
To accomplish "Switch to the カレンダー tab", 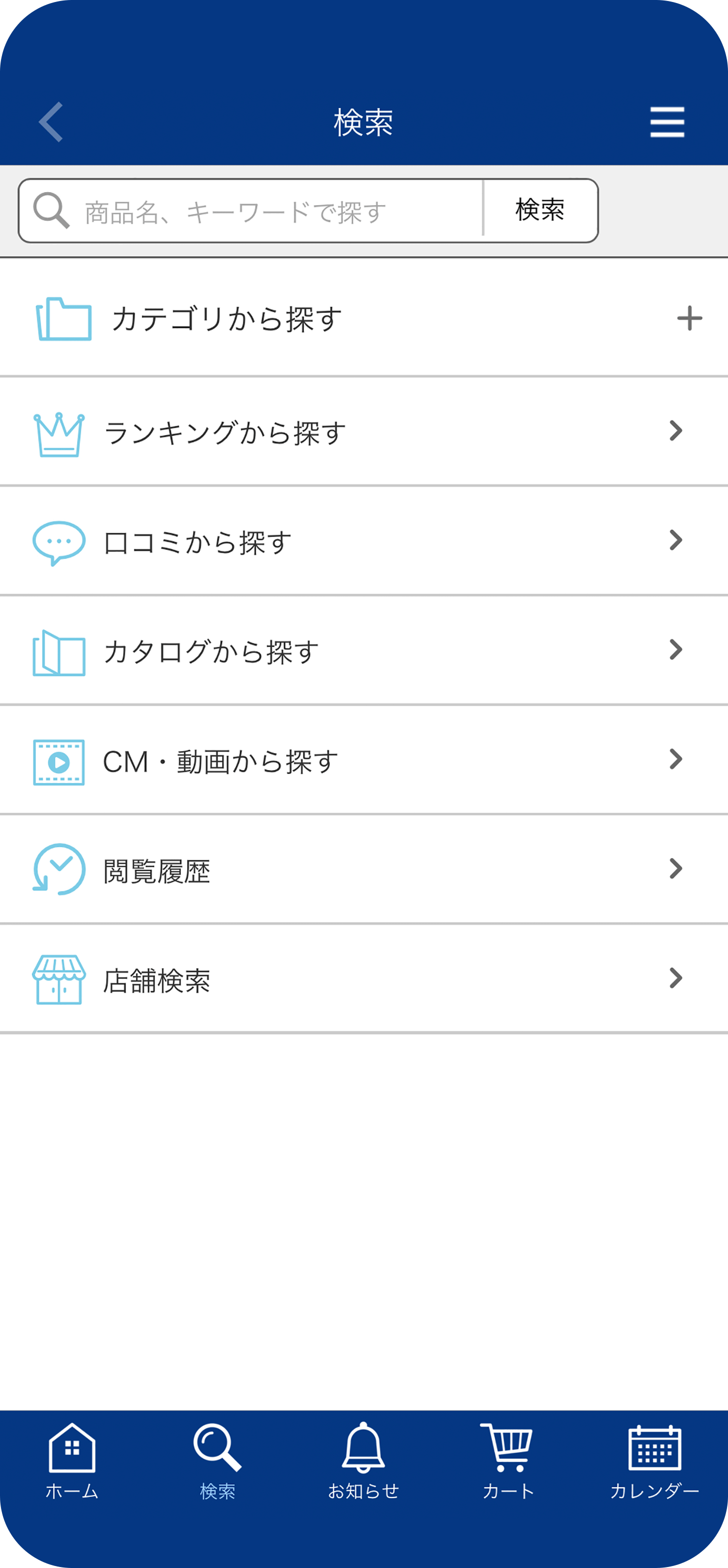I will click(654, 1461).
